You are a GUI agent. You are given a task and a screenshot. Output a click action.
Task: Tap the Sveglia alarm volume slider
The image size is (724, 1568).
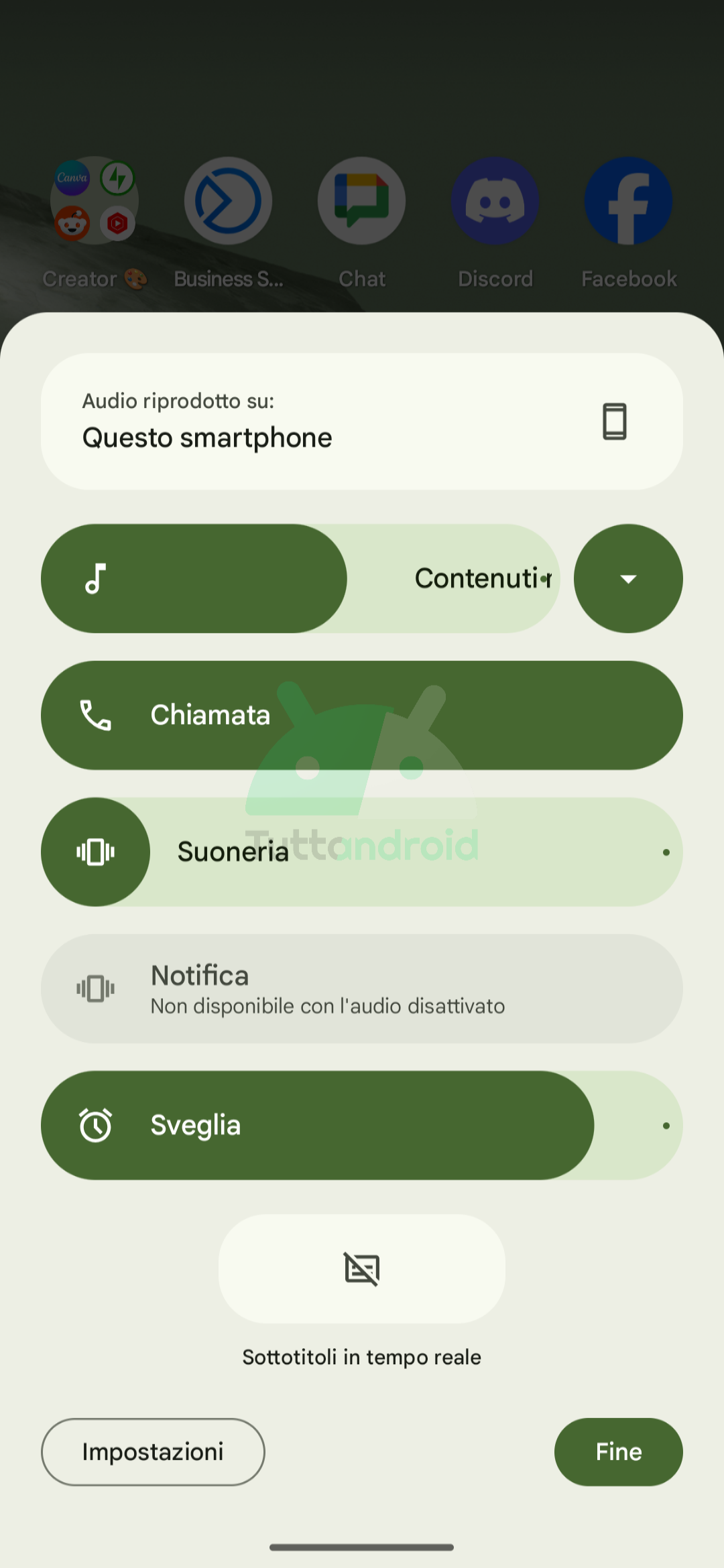[362, 1125]
